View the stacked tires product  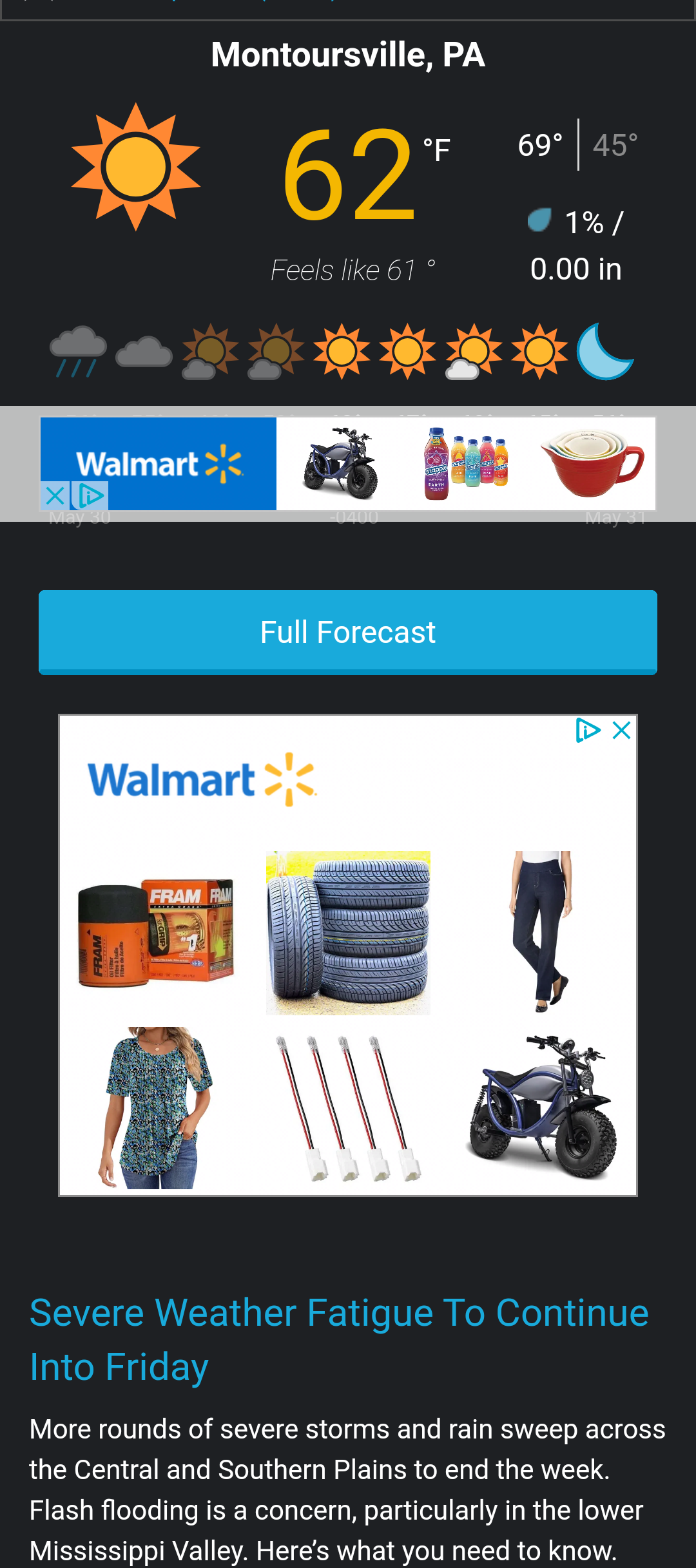point(348,933)
